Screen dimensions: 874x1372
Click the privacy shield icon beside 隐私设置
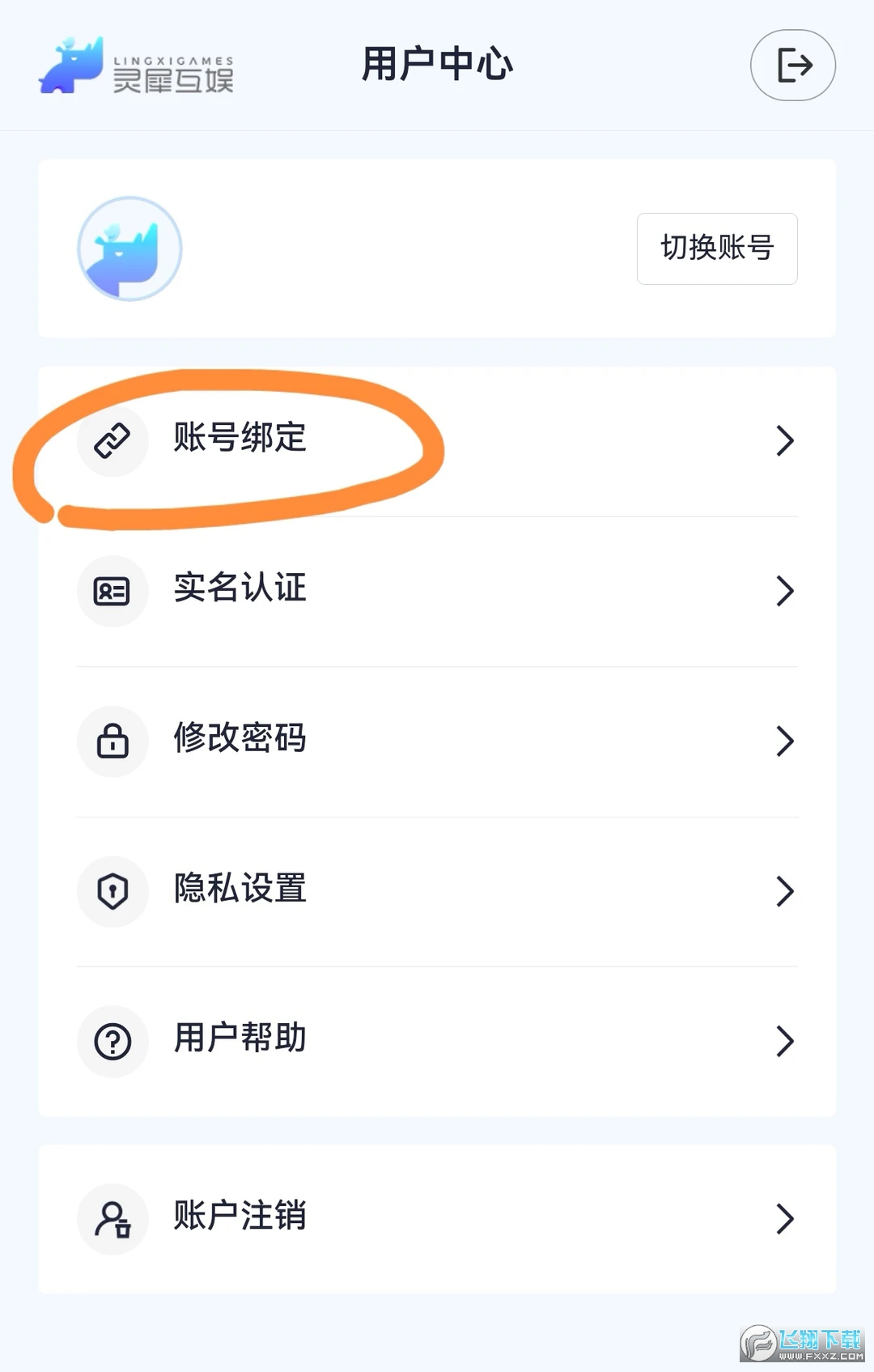[112, 891]
